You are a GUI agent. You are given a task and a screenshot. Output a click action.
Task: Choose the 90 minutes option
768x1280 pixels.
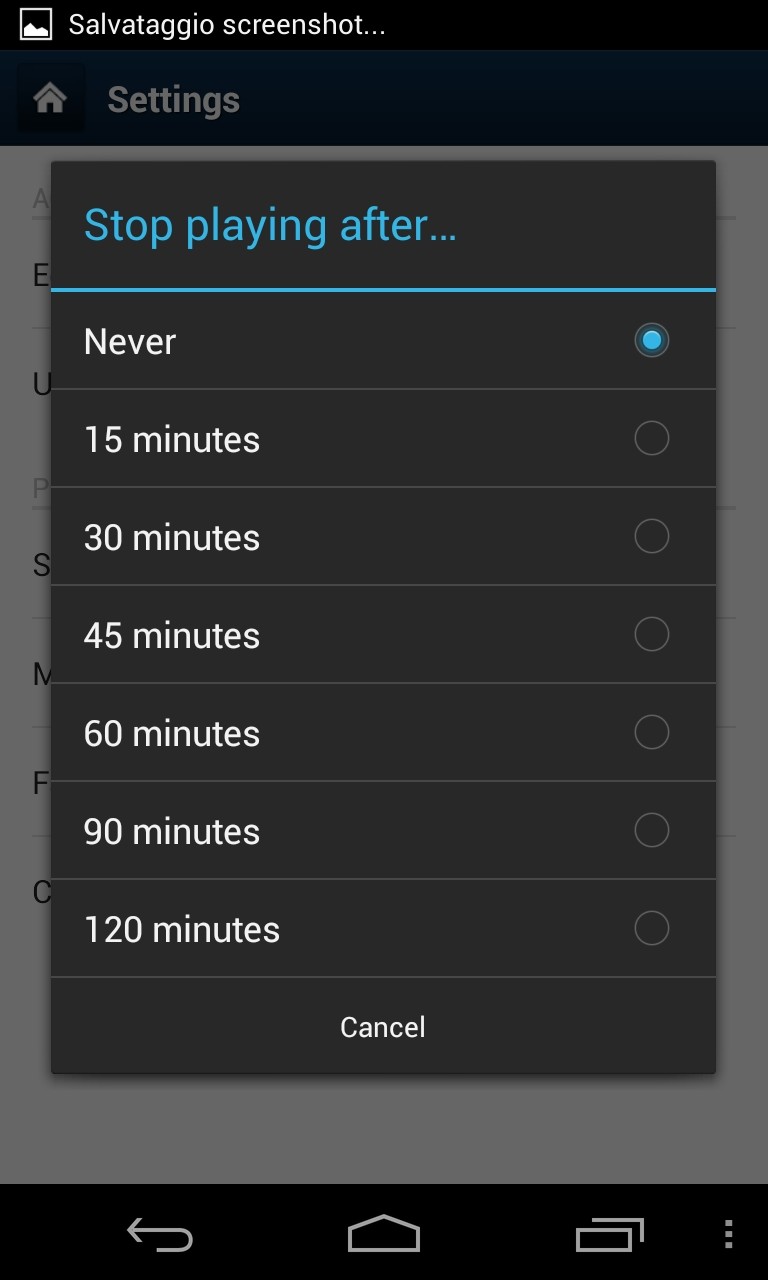(383, 831)
